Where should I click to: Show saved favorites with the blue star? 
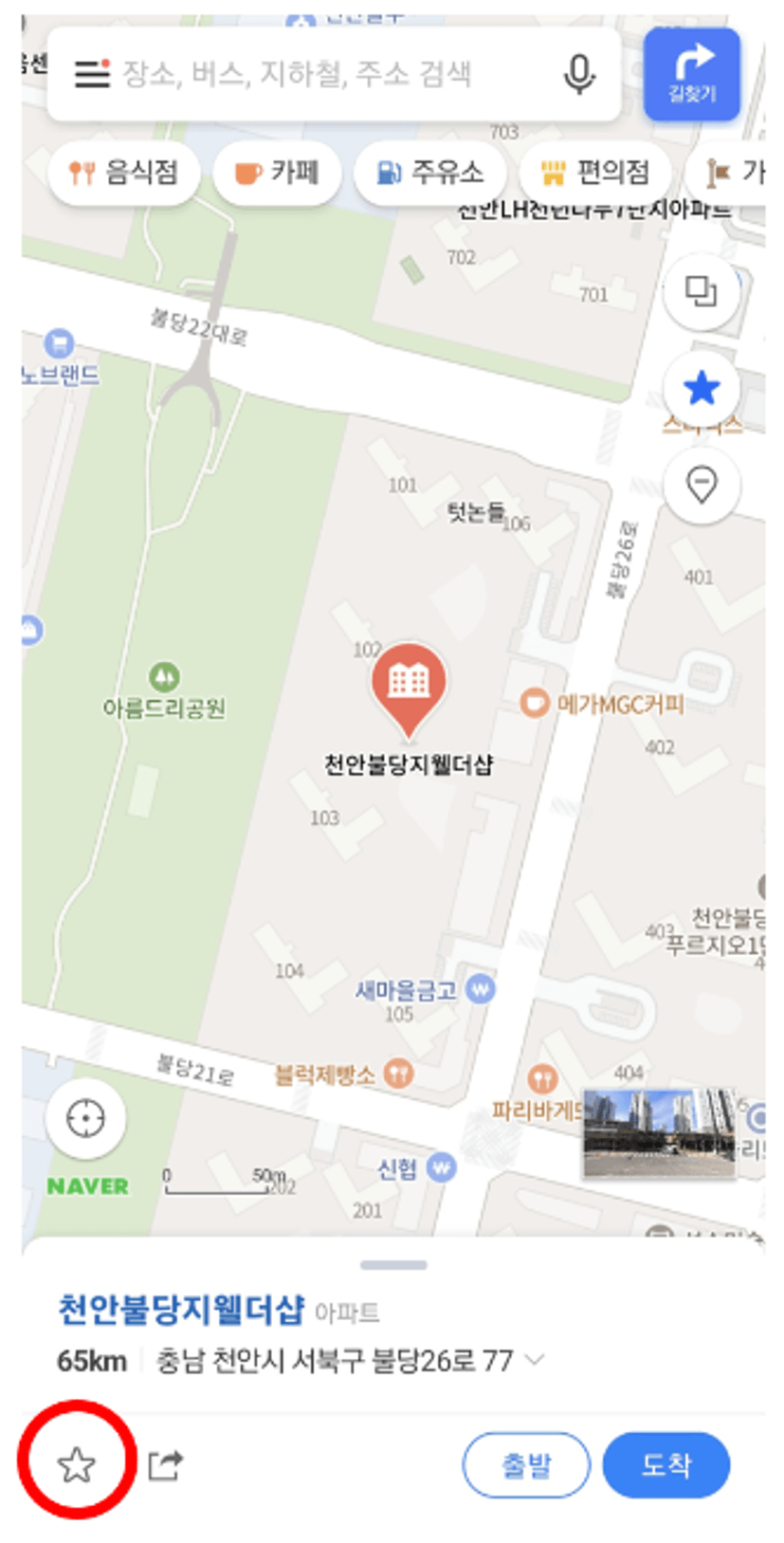point(702,388)
